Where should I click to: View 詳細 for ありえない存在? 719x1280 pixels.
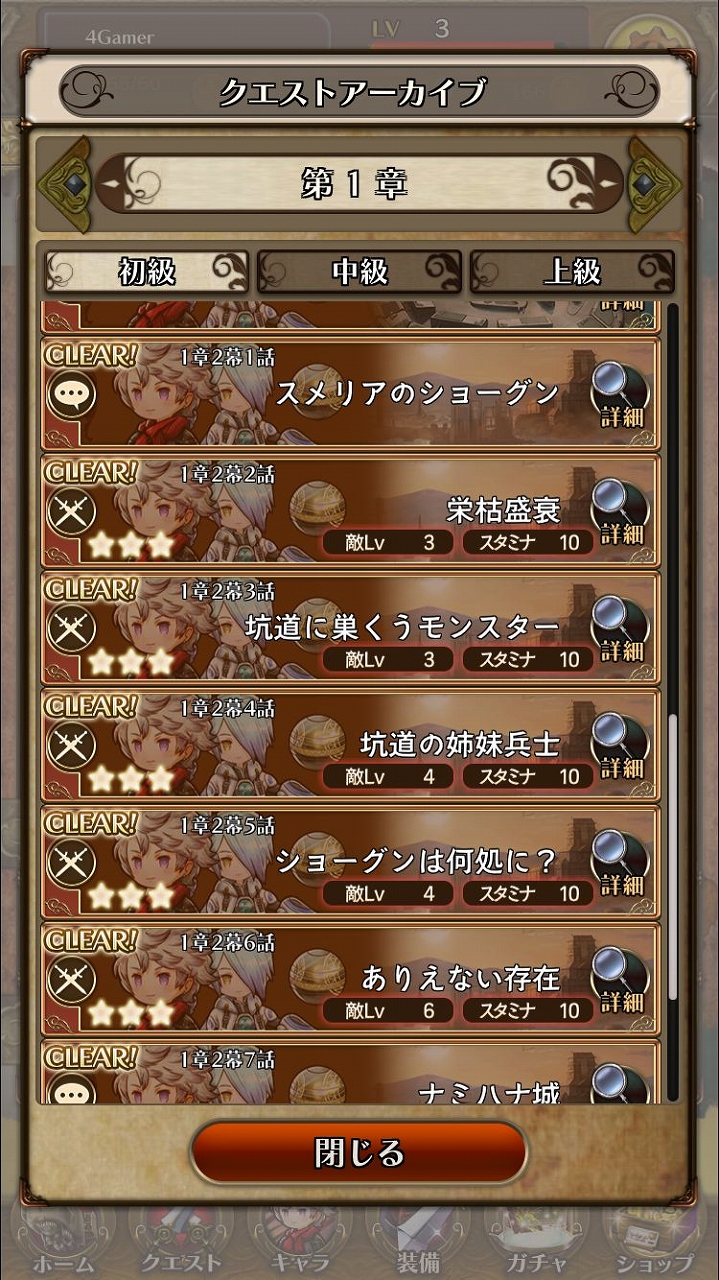click(621, 981)
